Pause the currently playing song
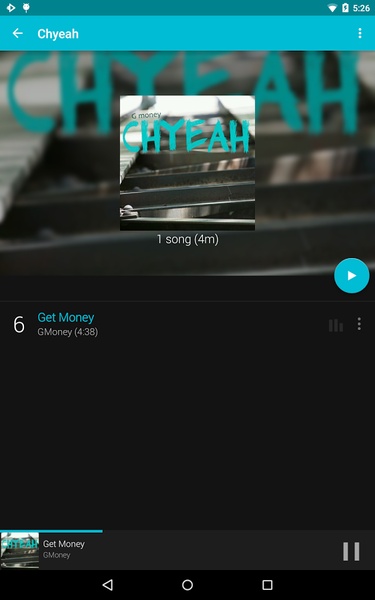The image size is (375, 600). click(351, 551)
